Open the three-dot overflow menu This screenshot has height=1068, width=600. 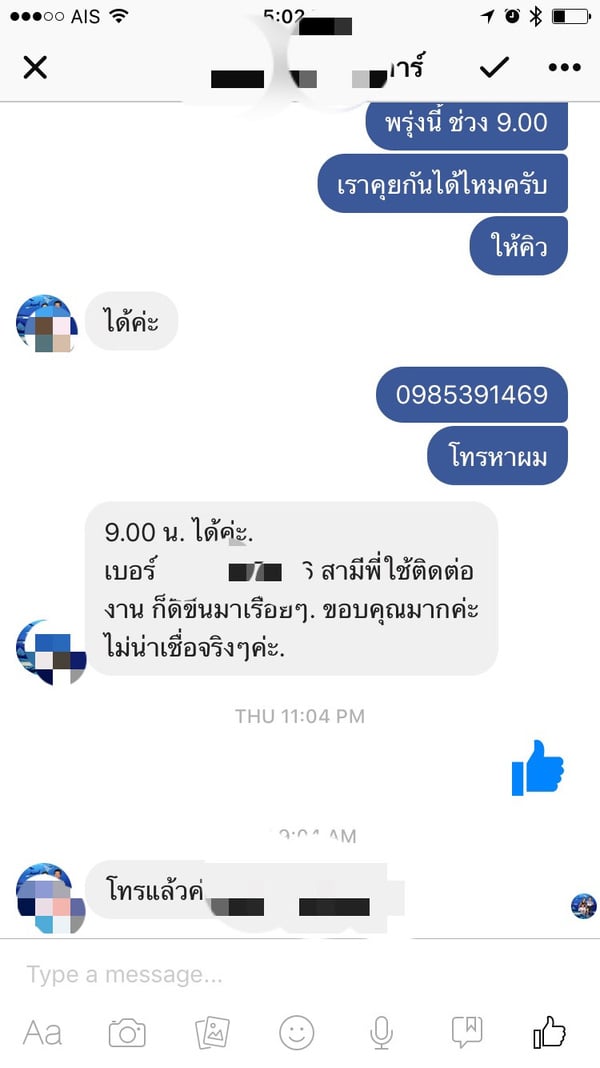[x=564, y=67]
